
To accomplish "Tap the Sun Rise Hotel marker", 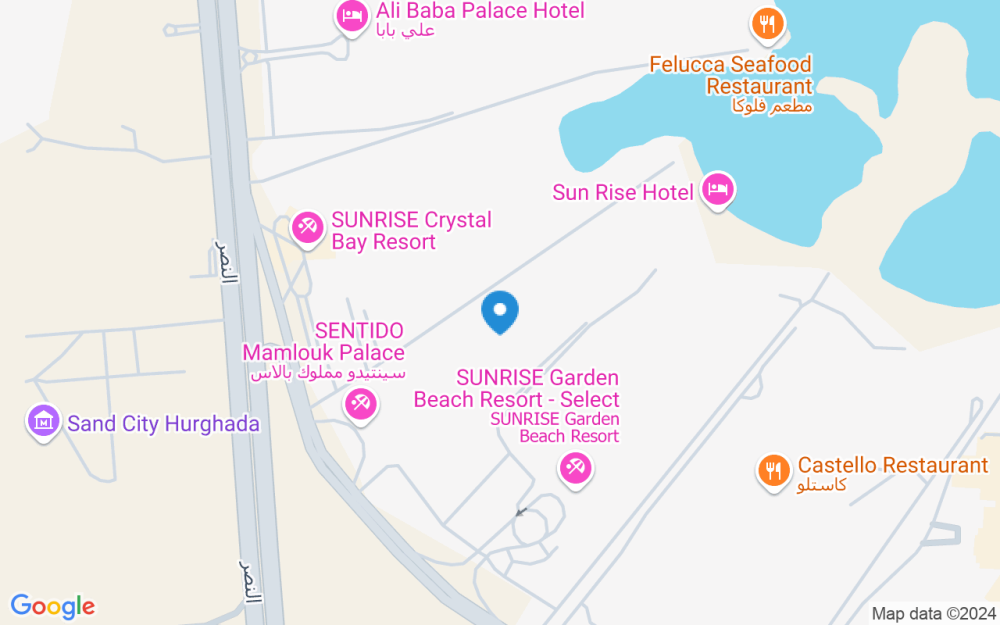I will [717, 189].
